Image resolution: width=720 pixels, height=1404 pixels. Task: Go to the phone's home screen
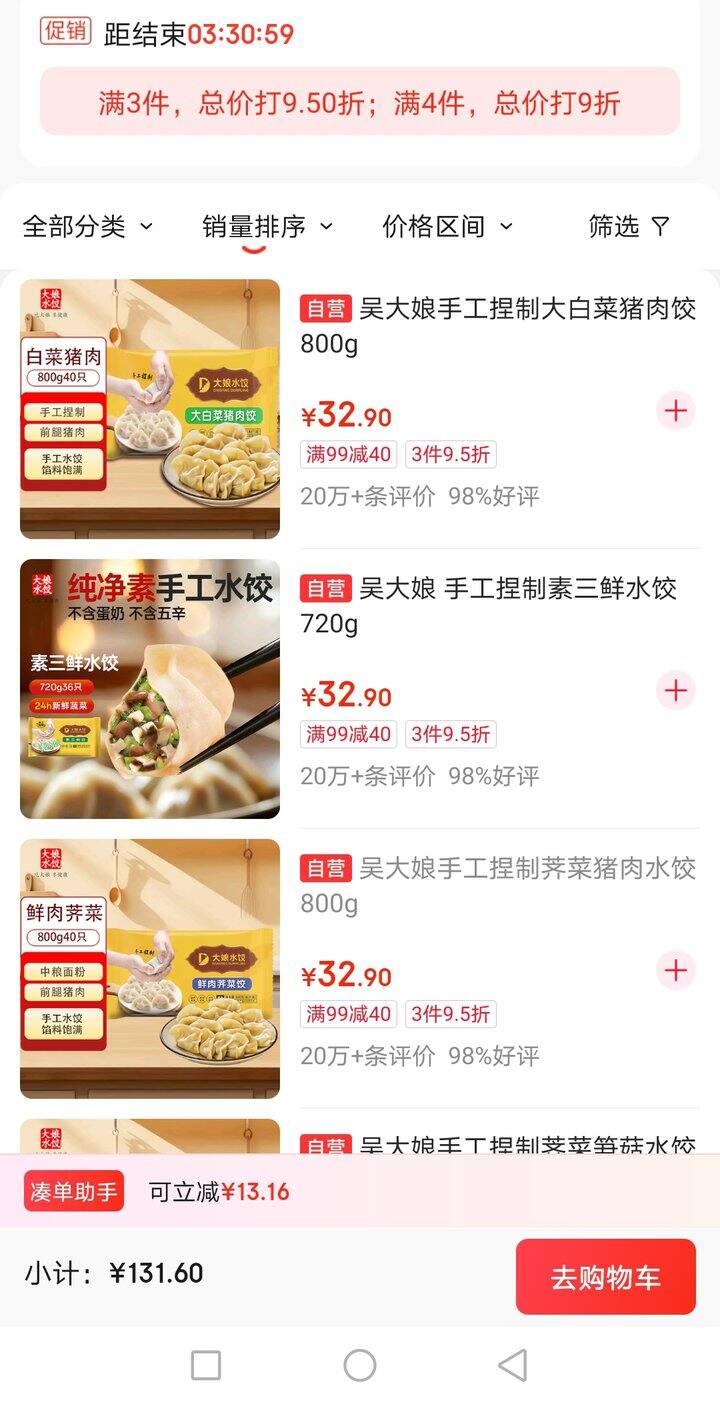[360, 1365]
